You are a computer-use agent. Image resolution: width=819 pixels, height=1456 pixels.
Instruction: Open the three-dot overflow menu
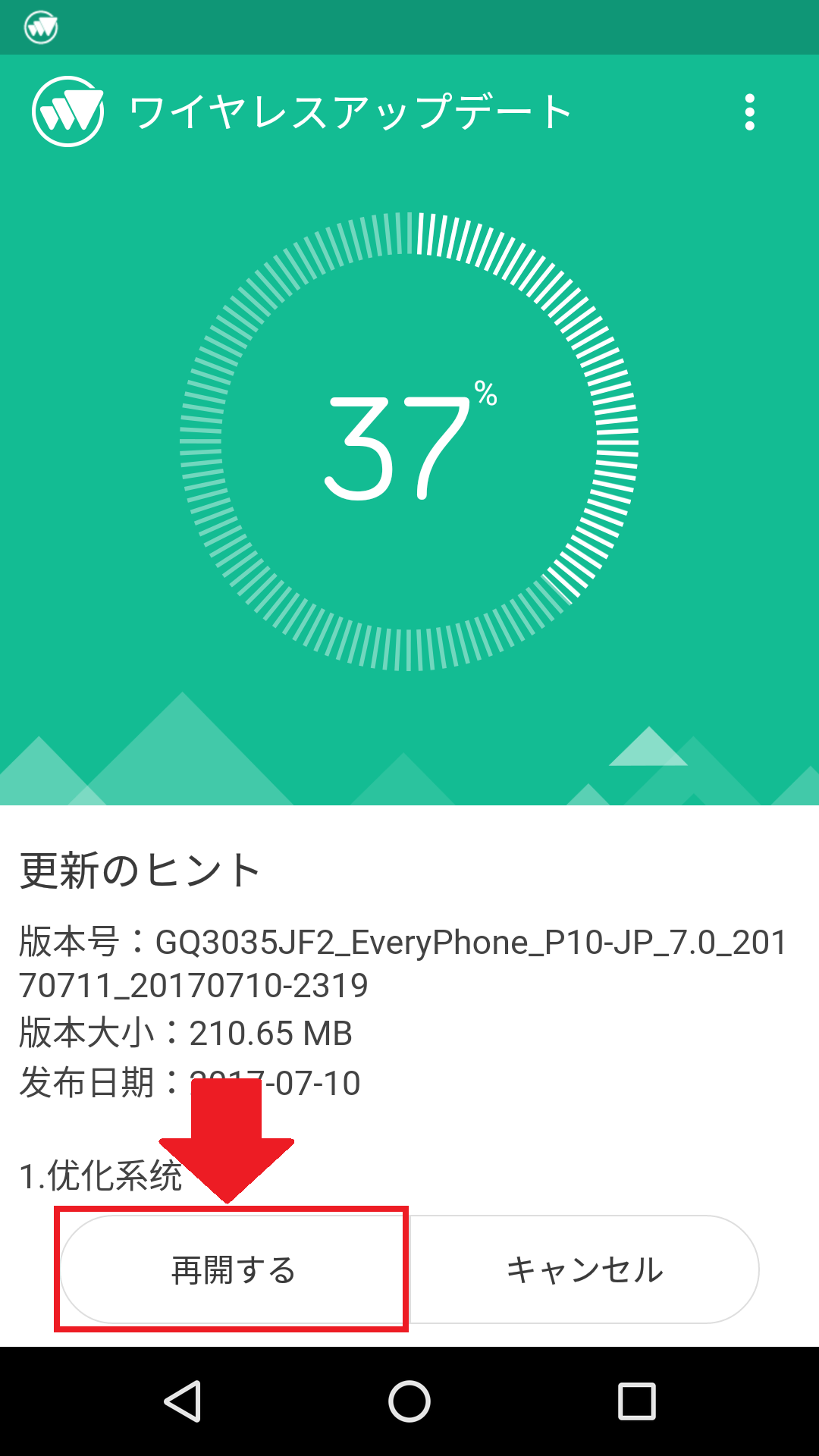point(749,112)
